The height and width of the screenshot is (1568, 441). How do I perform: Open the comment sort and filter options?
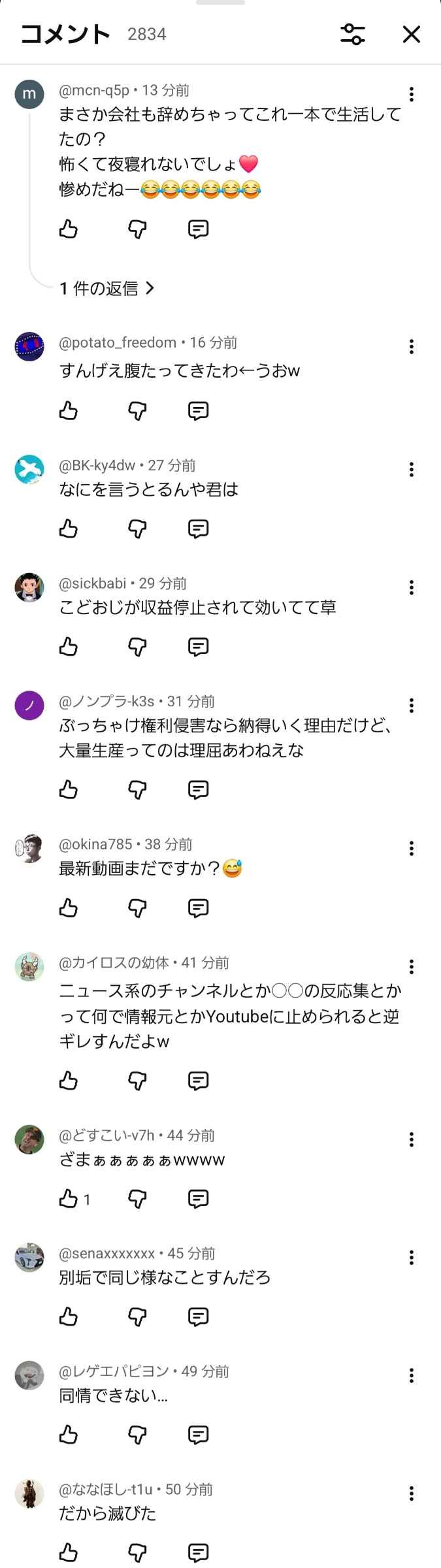tap(352, 34)
